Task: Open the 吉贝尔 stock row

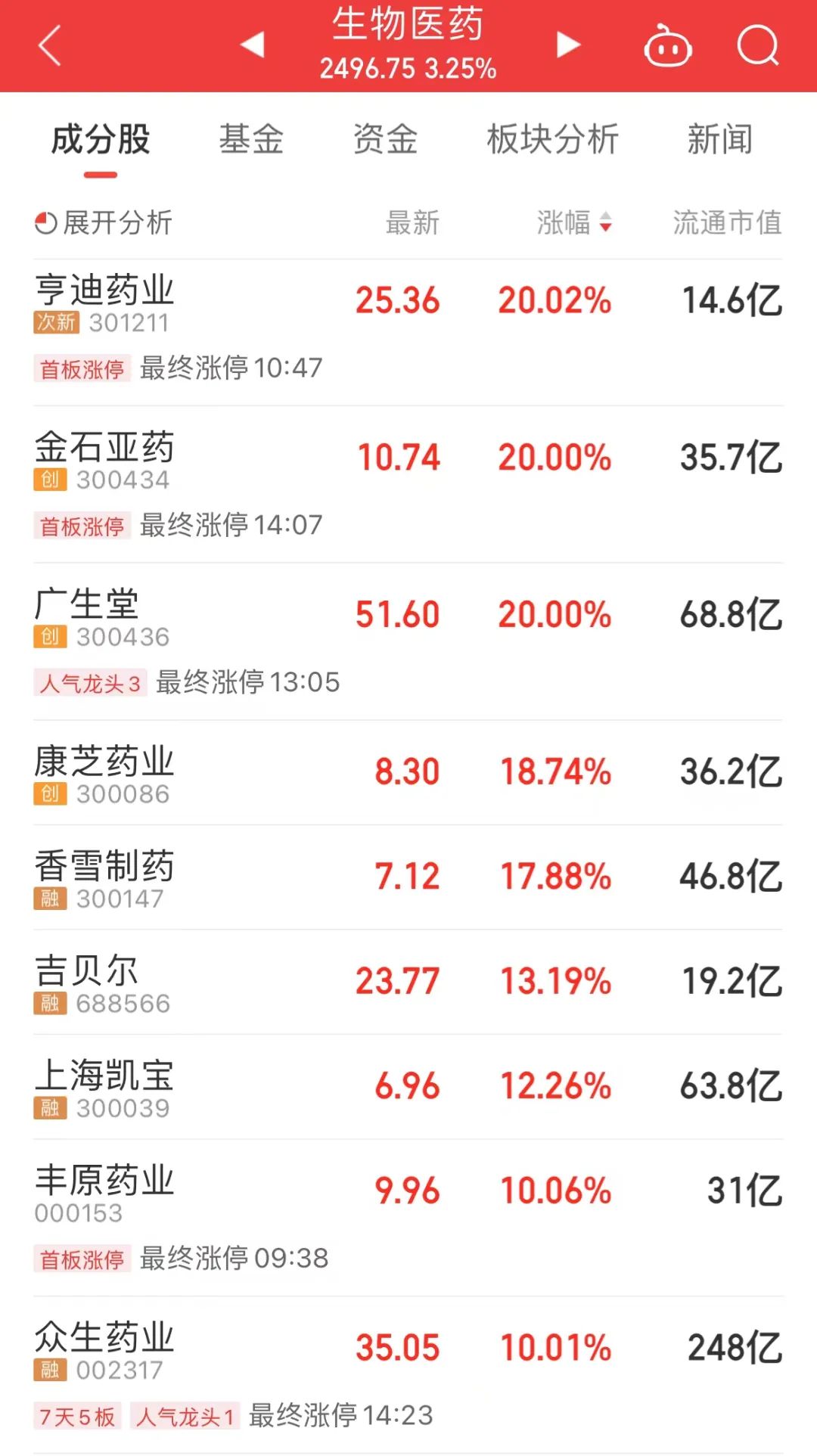Action: click(408, 982)
